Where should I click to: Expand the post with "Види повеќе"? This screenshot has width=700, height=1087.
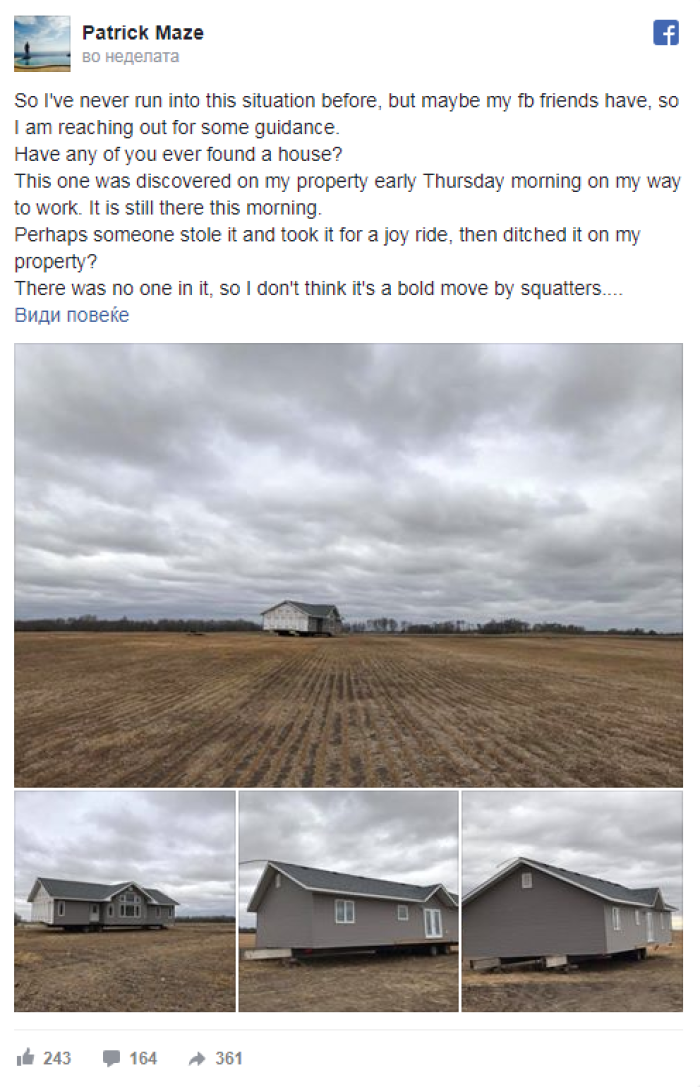pos(71,315)
